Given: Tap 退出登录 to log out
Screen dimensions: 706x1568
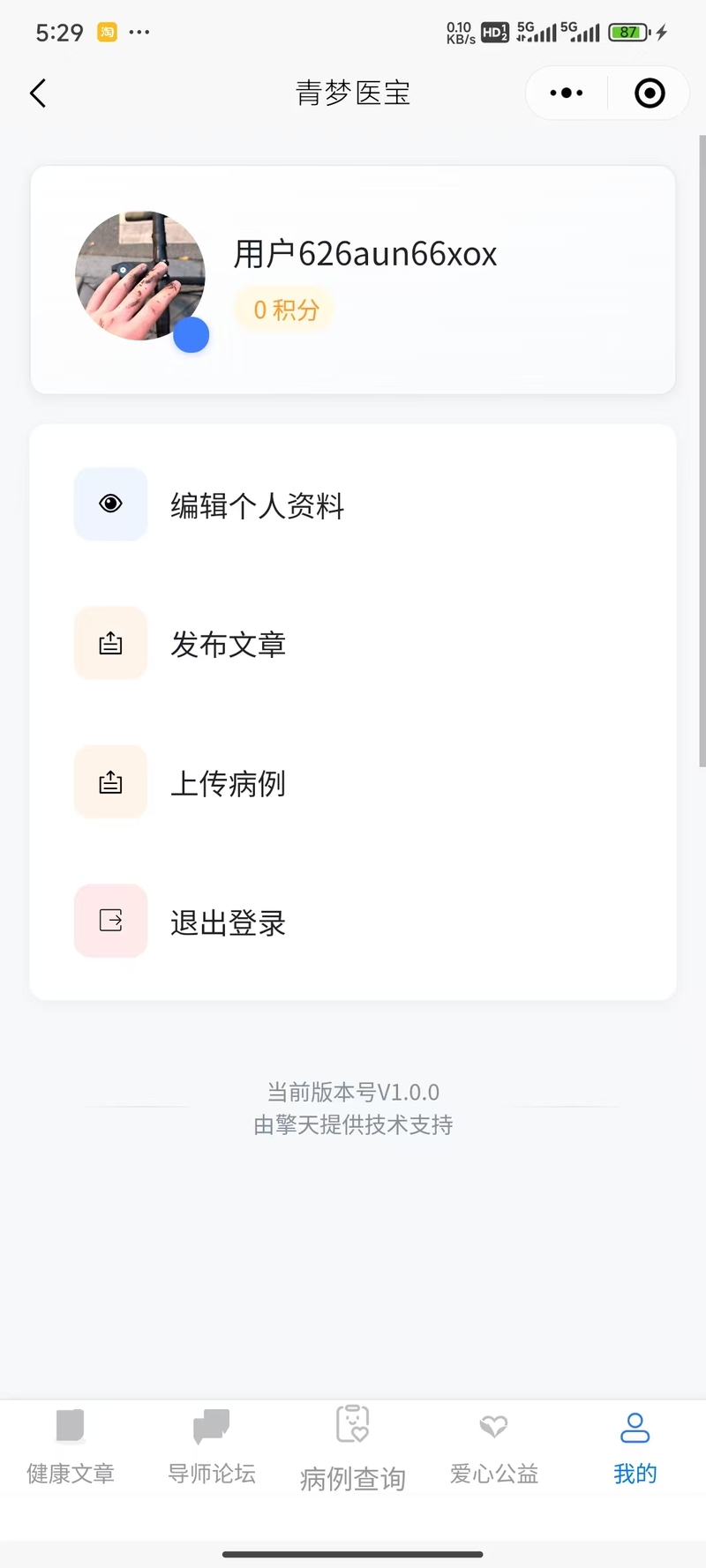Looking at the screenshot, I should point(353,922).
